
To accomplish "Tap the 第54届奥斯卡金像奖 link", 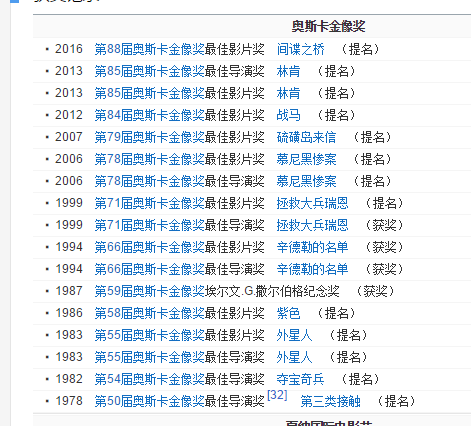I will tap(149, 379).
